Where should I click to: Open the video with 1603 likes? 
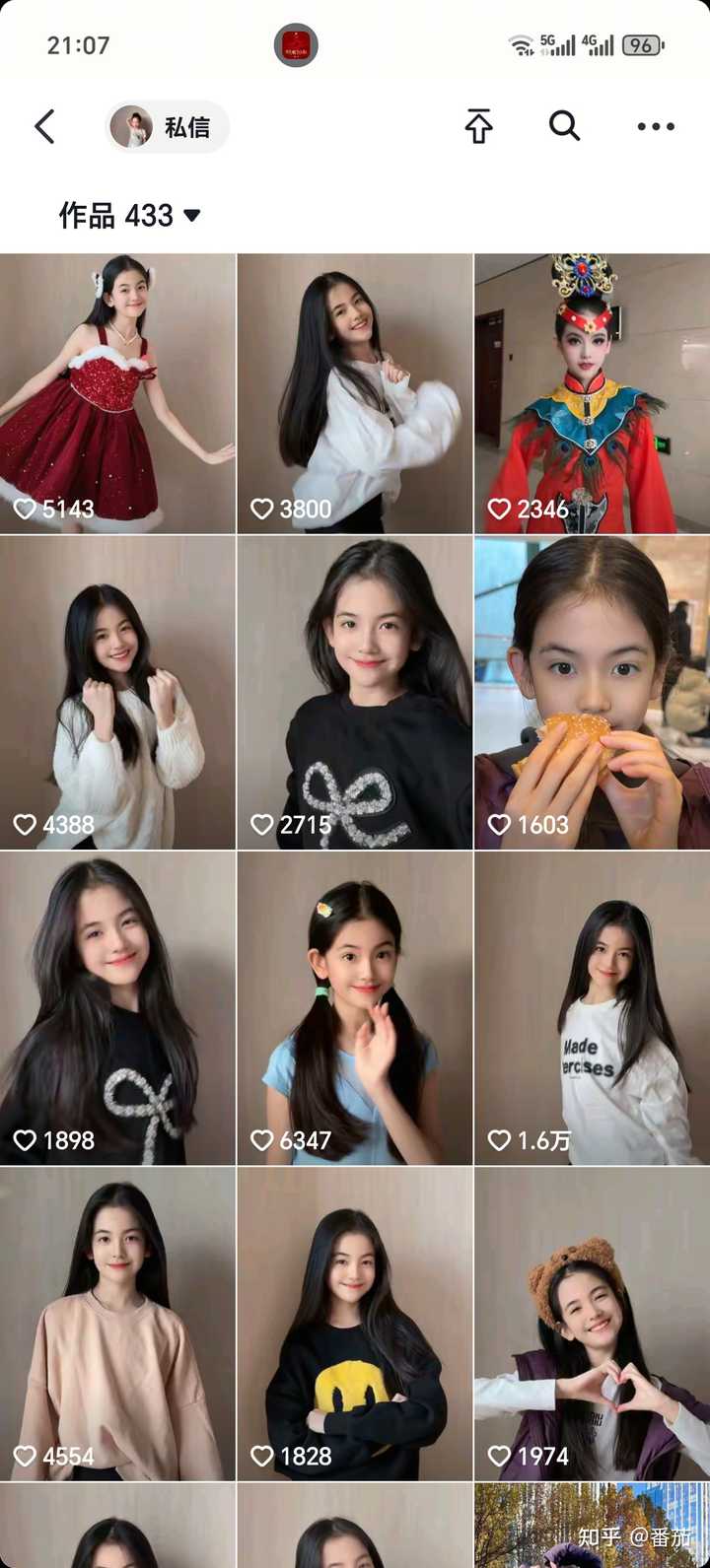pos(593,693)
